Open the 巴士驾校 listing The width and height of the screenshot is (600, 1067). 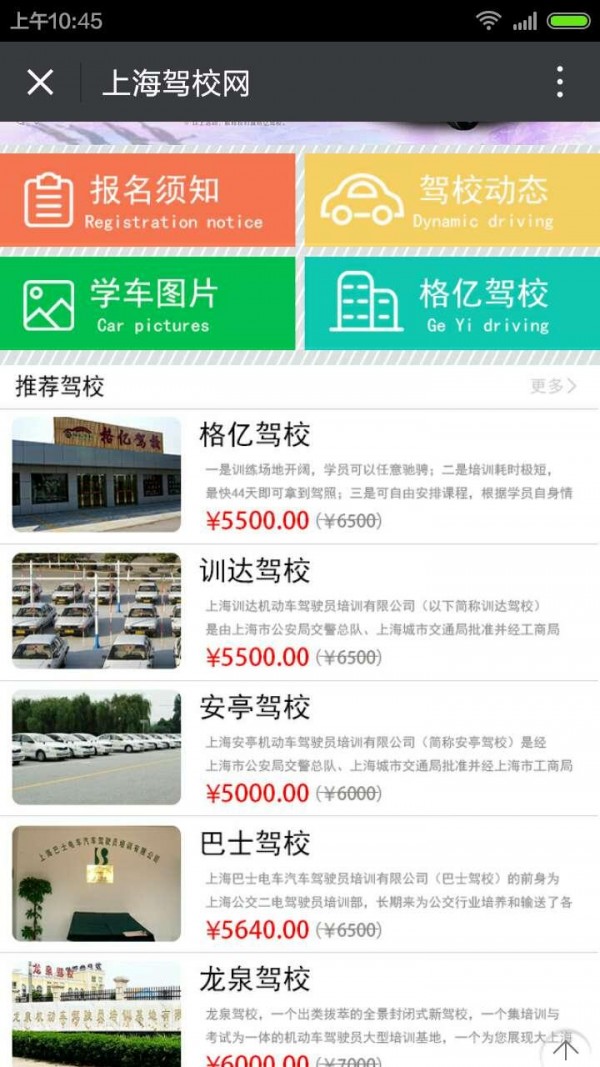(x=300, y=884)
